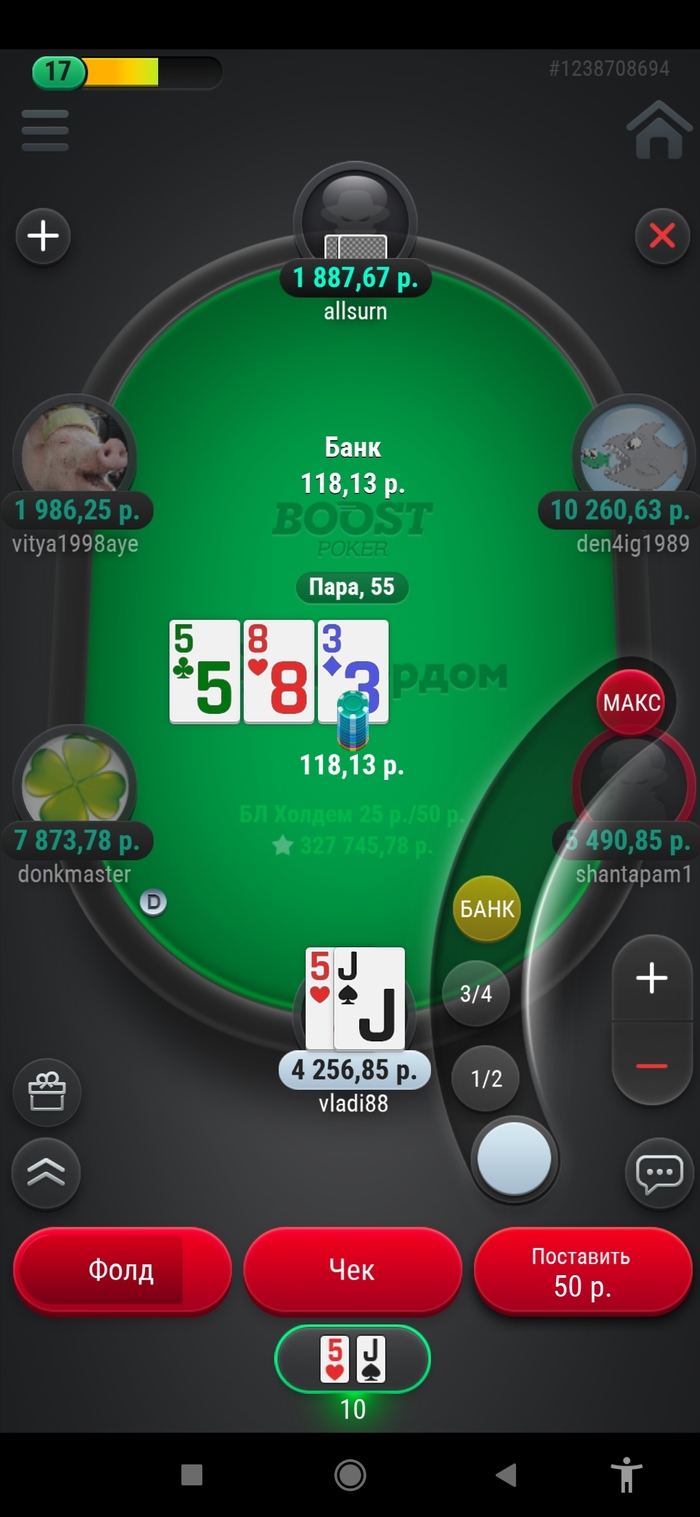Viewport: 700px width, 1517px height.
Task: Decrease the bet with the minus stepper
Action: [x=651, y=1066]
